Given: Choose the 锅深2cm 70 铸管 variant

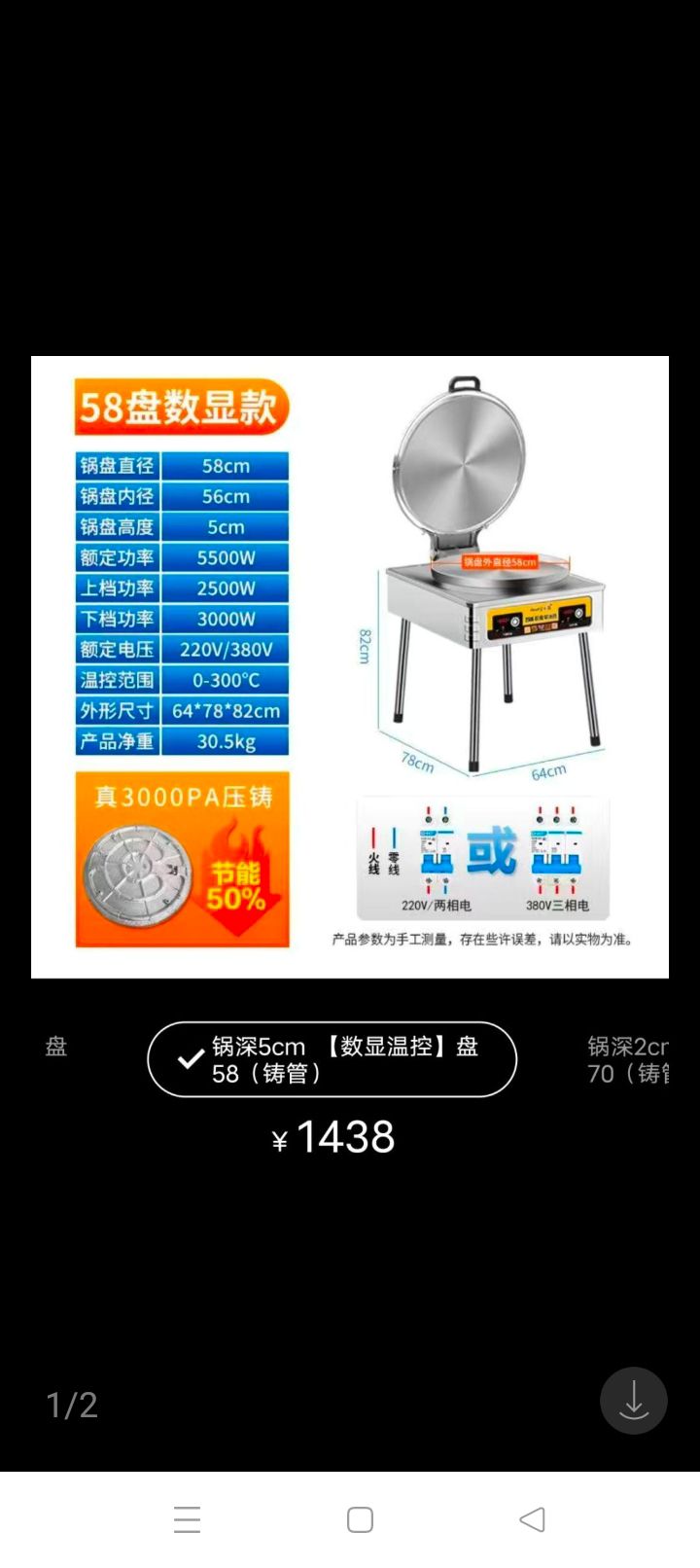Looking at the screenshot, I should [628, 1059].
